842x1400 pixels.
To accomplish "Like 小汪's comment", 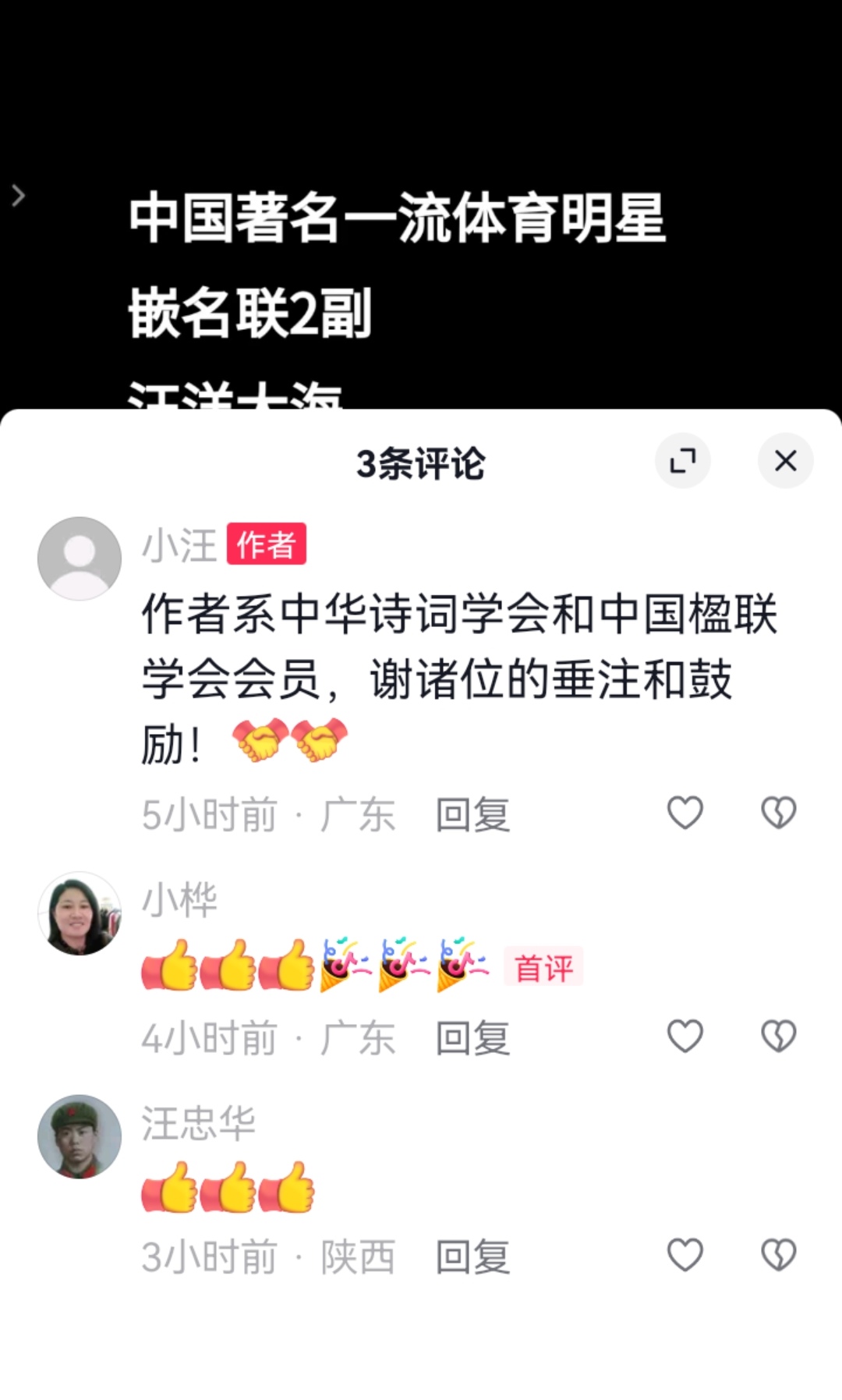I will click(x=685, y=813).
